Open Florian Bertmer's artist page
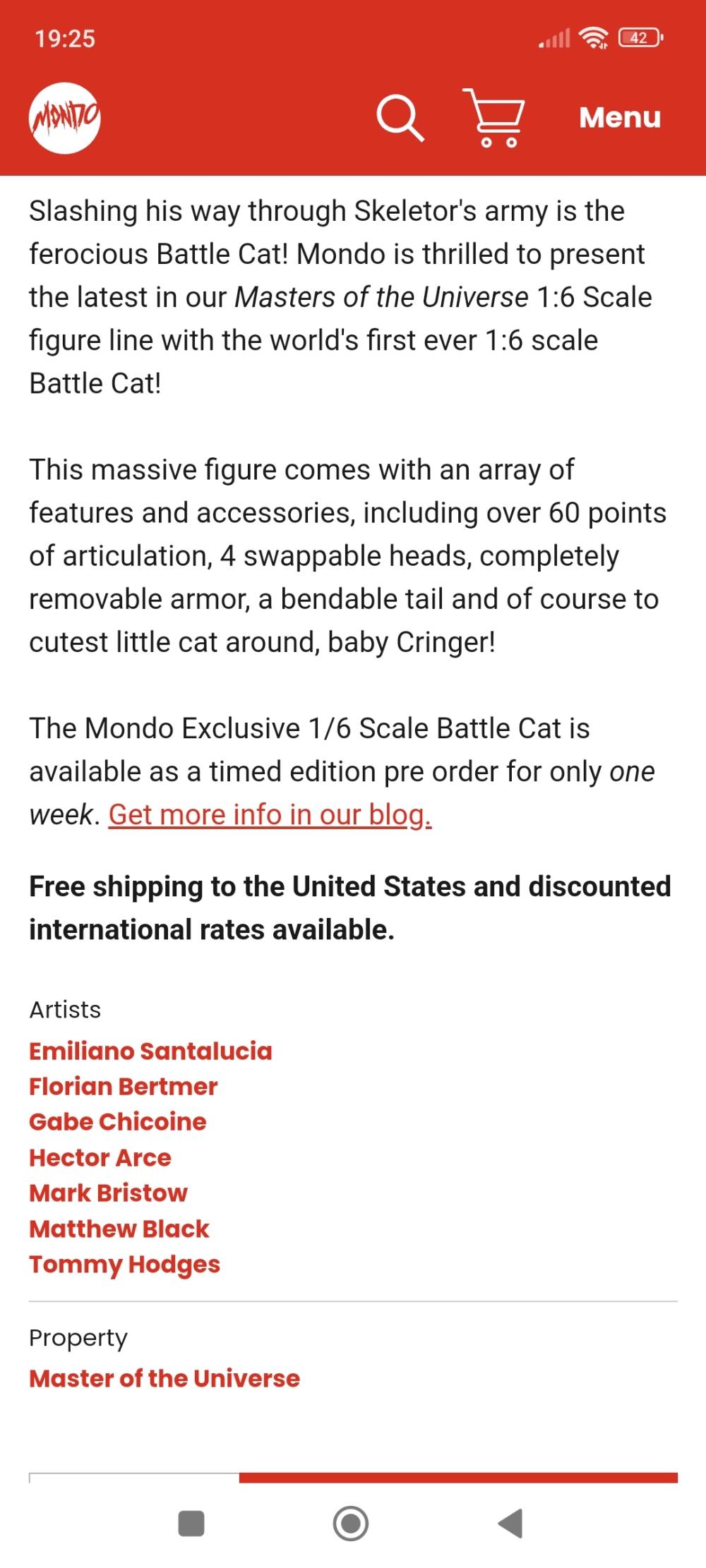The image size is (706, 1568). coord(123,1086)
